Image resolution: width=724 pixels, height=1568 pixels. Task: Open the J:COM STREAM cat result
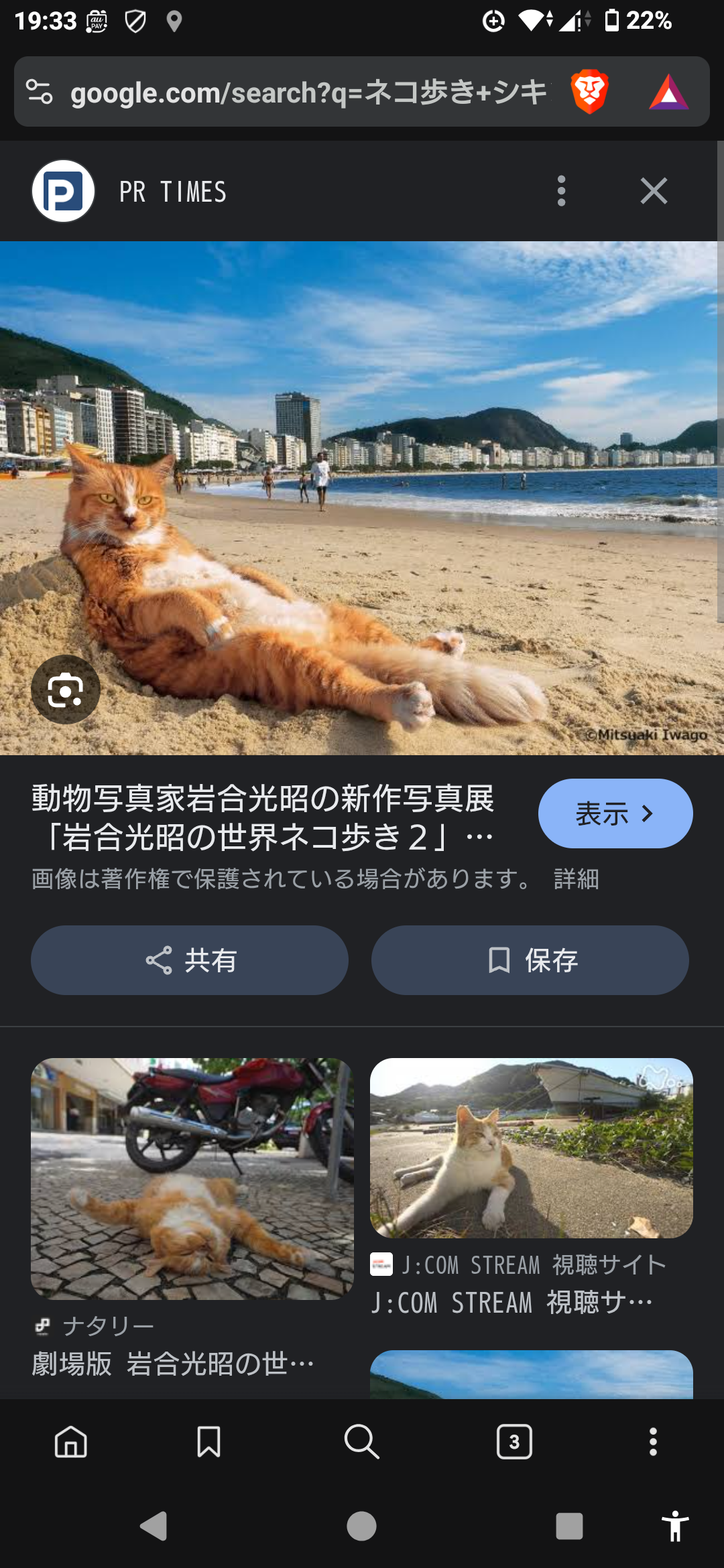(x=531, y=1148)
